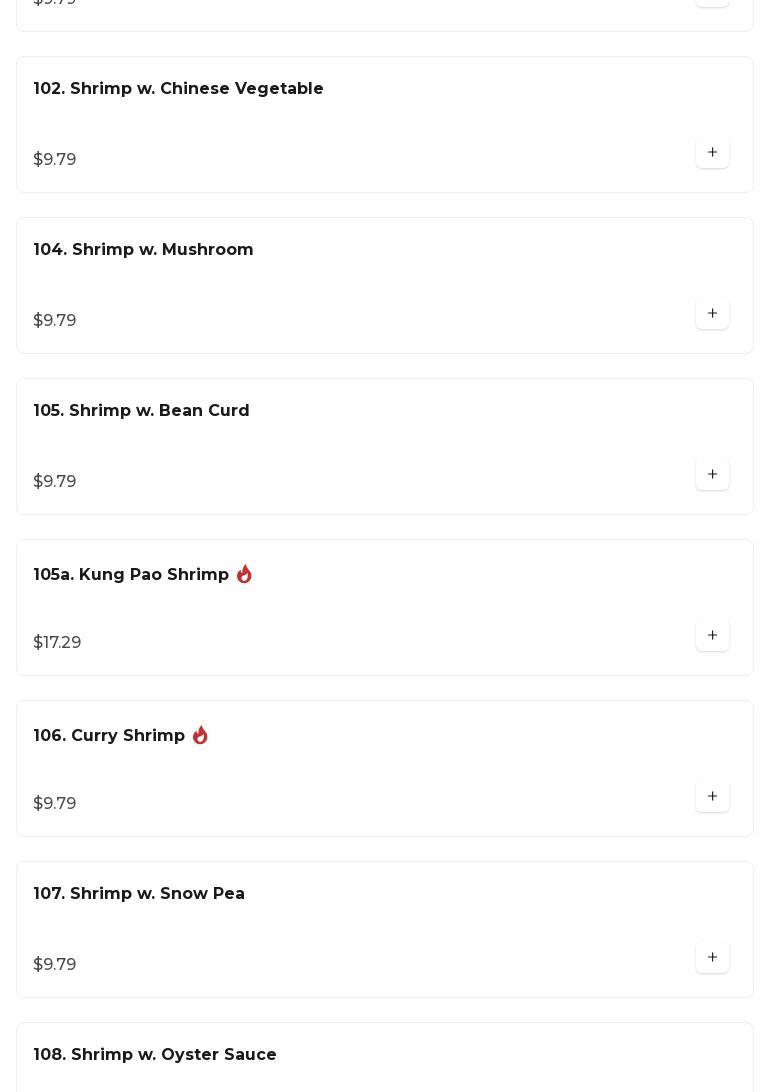
Task: Add 104. Shrimp w. Mushroom to cart
Action: [712, 314]
